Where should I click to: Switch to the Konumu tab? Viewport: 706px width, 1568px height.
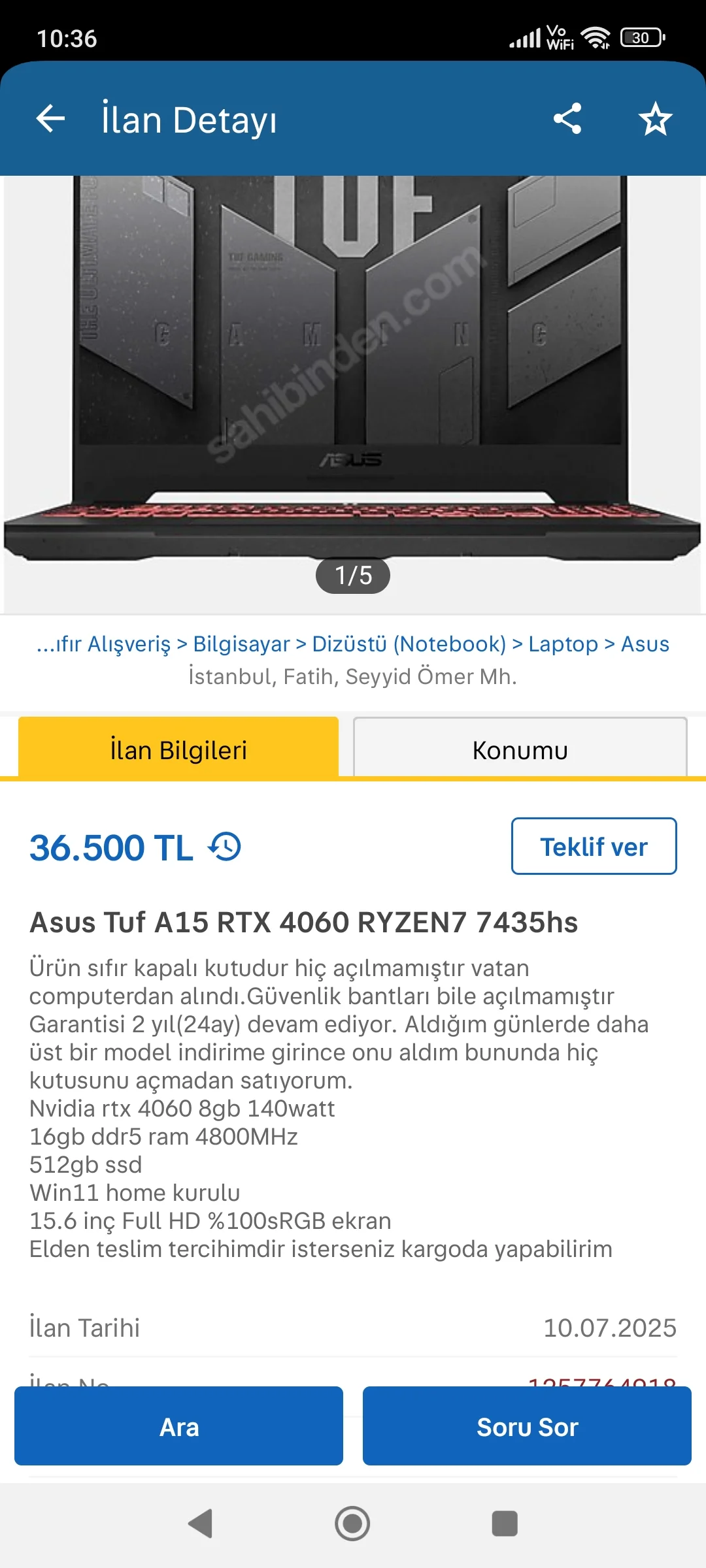point(520,749)
